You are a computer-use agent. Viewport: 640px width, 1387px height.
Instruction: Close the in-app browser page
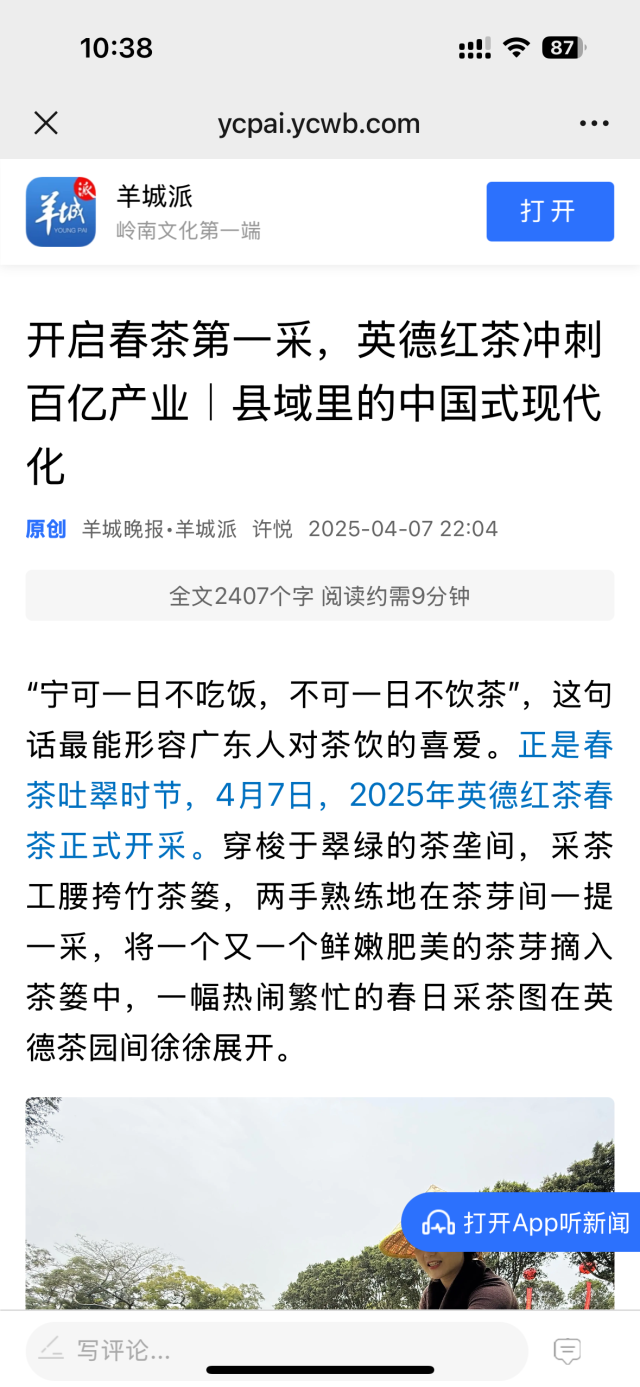46,123
